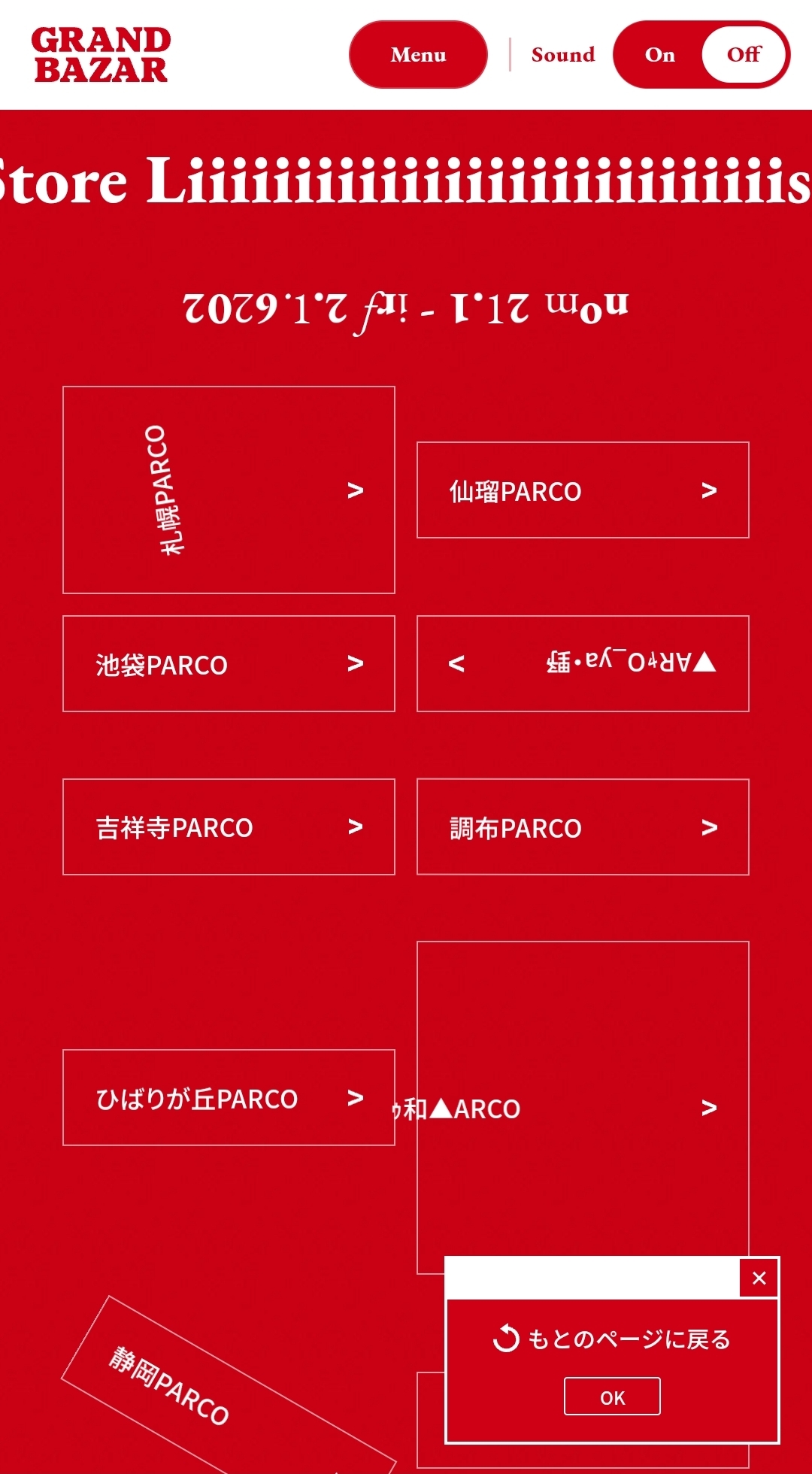Open the Menu button
Screen dimensions: 812x1474
[418, 55]
